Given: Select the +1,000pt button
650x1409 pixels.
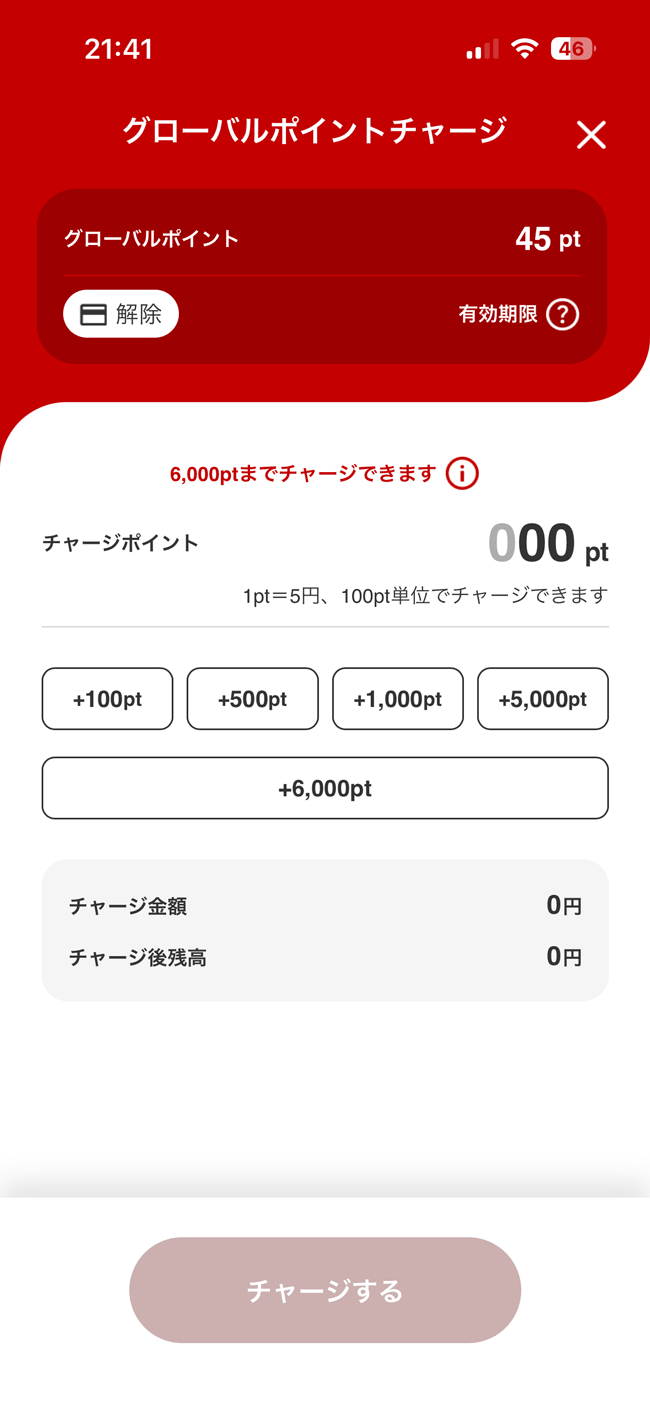Looking at the screenshot, I should 397,699.
